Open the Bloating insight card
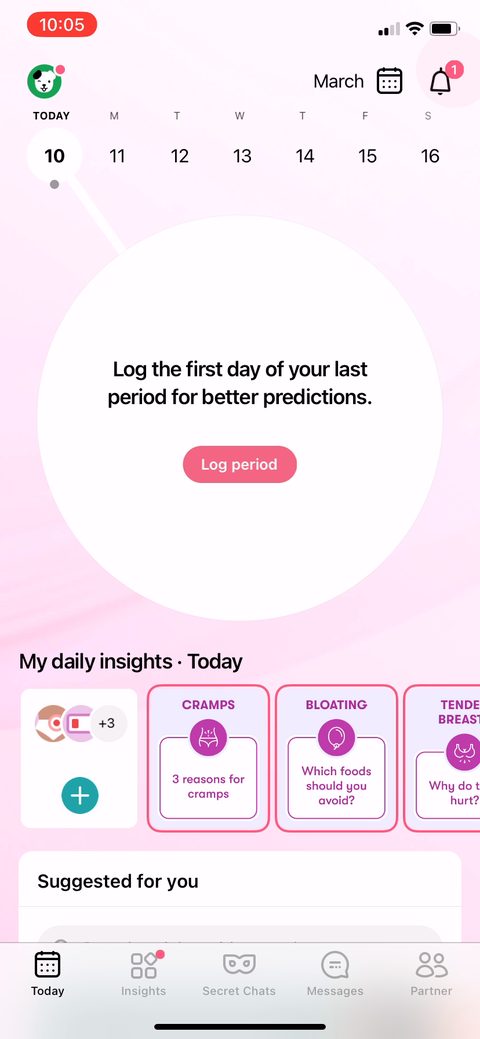The height and width of the screenshot is (1039, 480). (336, 758)
